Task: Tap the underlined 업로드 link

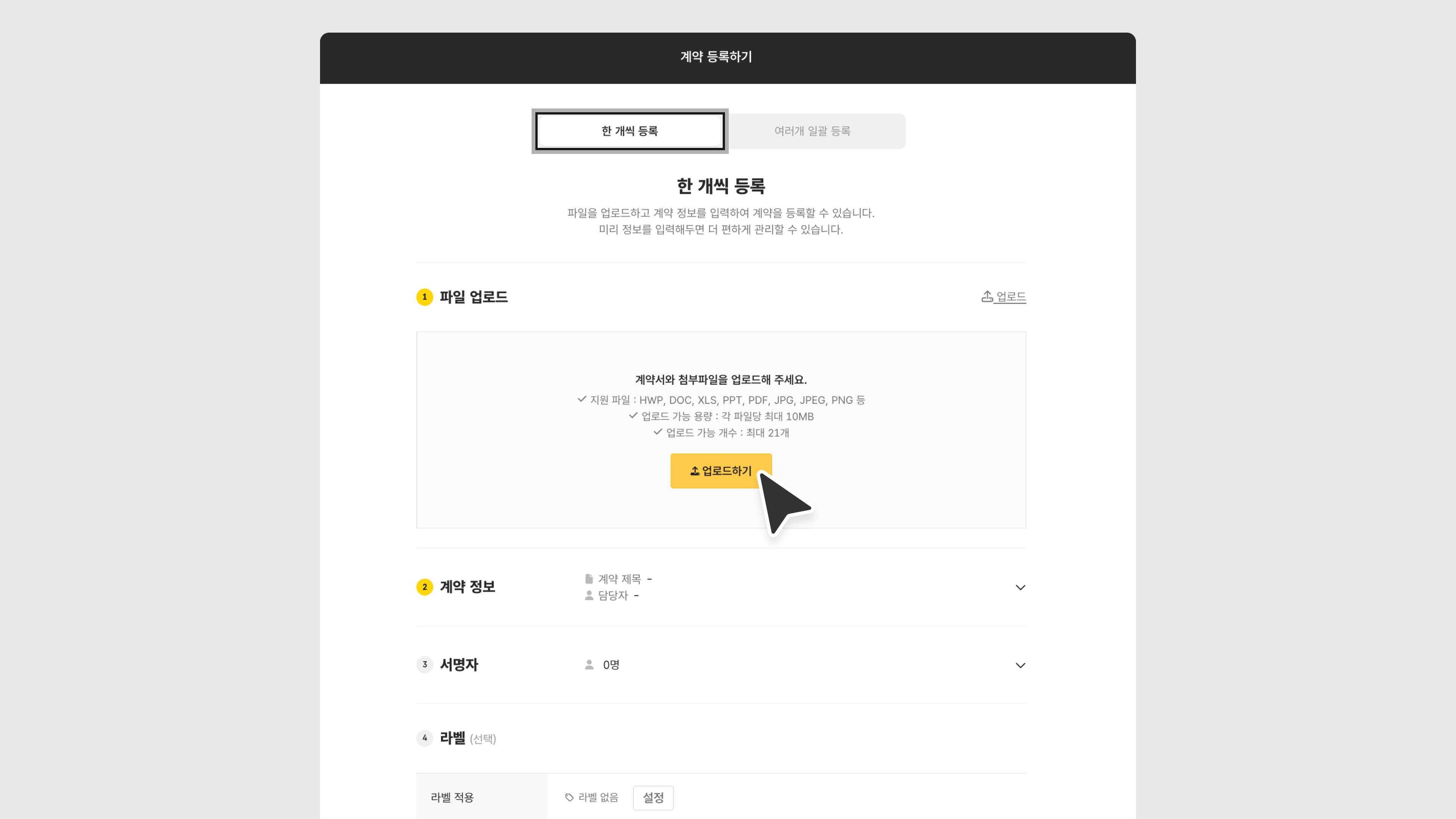Action: point(1004,297)
